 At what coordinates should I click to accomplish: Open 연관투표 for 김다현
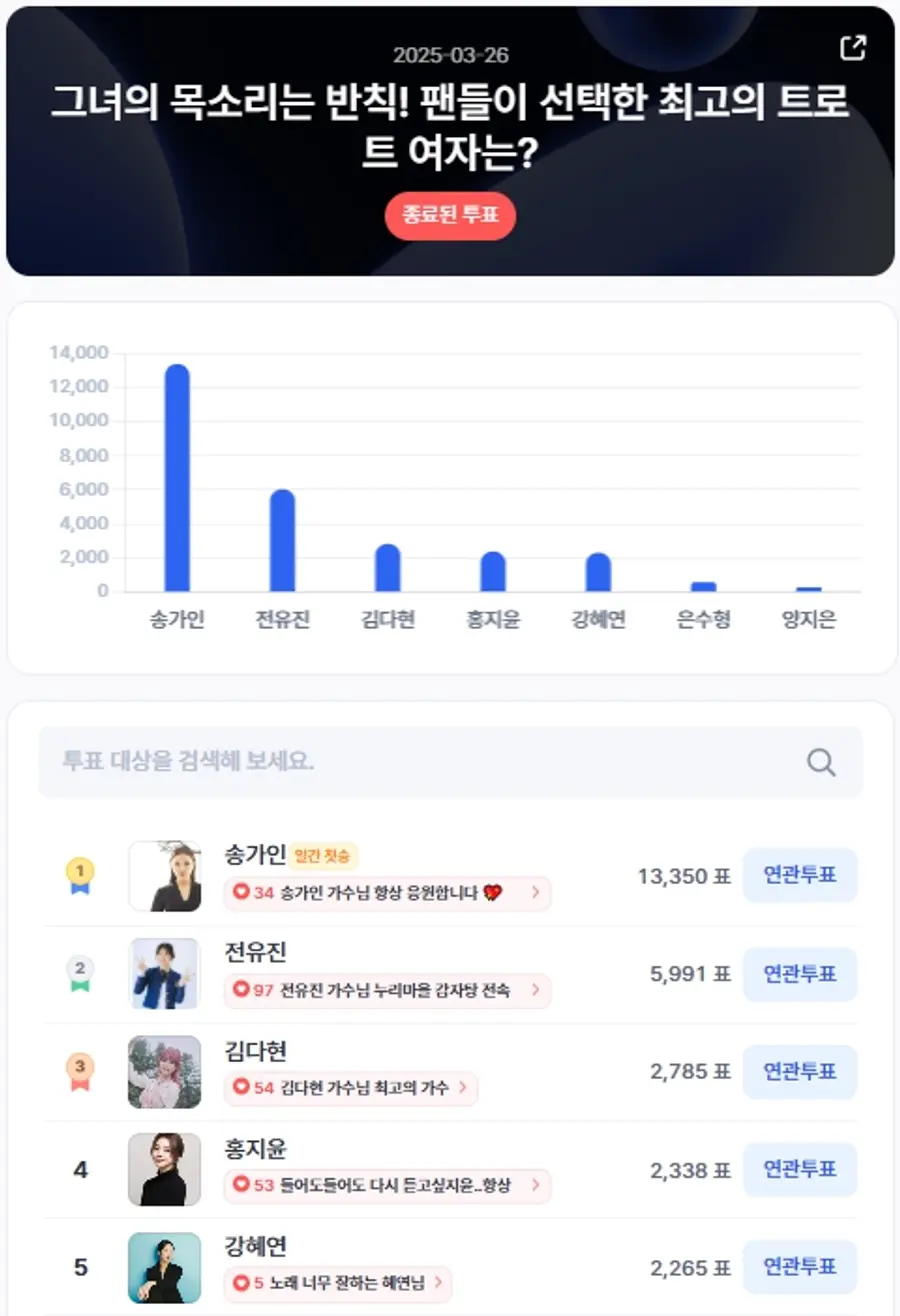tap(800, 1071)
